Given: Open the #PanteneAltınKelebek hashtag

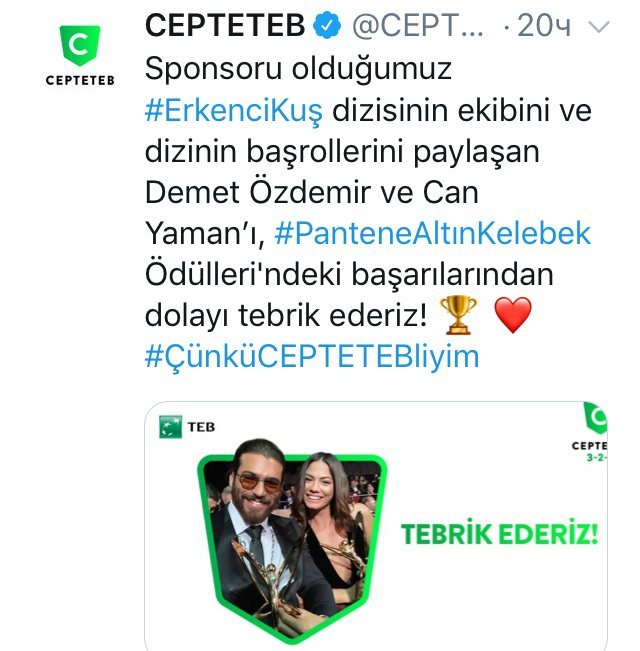Looking at the screenshot, I should tap(432, 233).
